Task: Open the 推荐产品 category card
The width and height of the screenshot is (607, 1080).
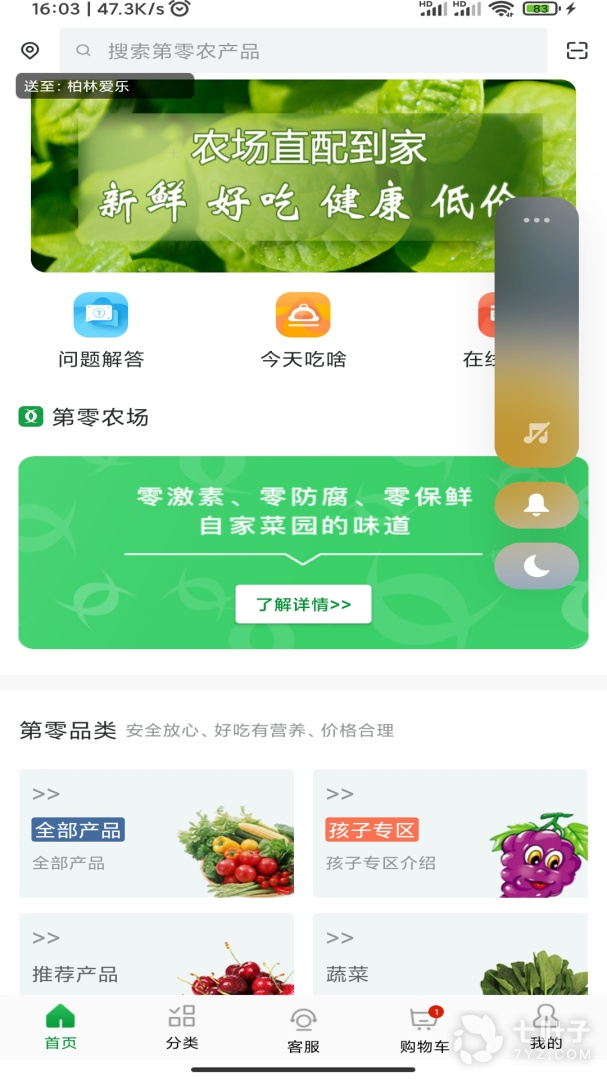Action: [156, 954]
